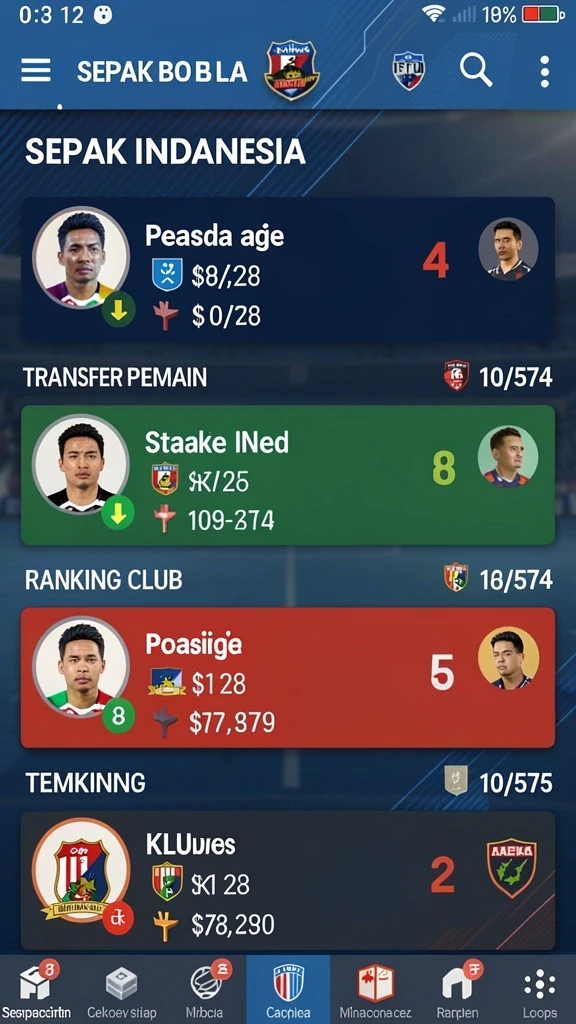Image resolution: width=576 pixels, height=1024 pixels.
Task: Open the green Staake INed card
Action: [x=288, y=475]
